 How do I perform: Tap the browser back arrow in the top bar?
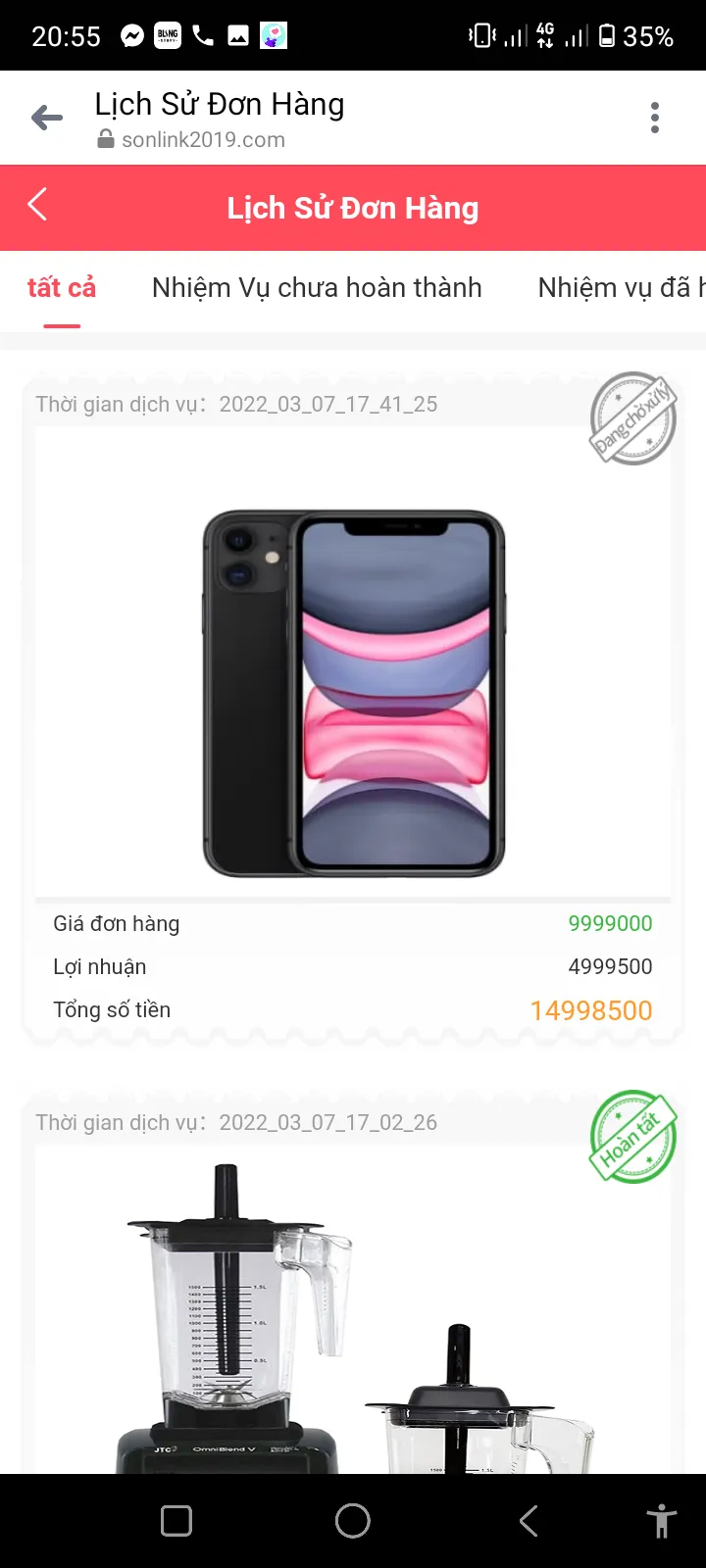pos(47,119)
